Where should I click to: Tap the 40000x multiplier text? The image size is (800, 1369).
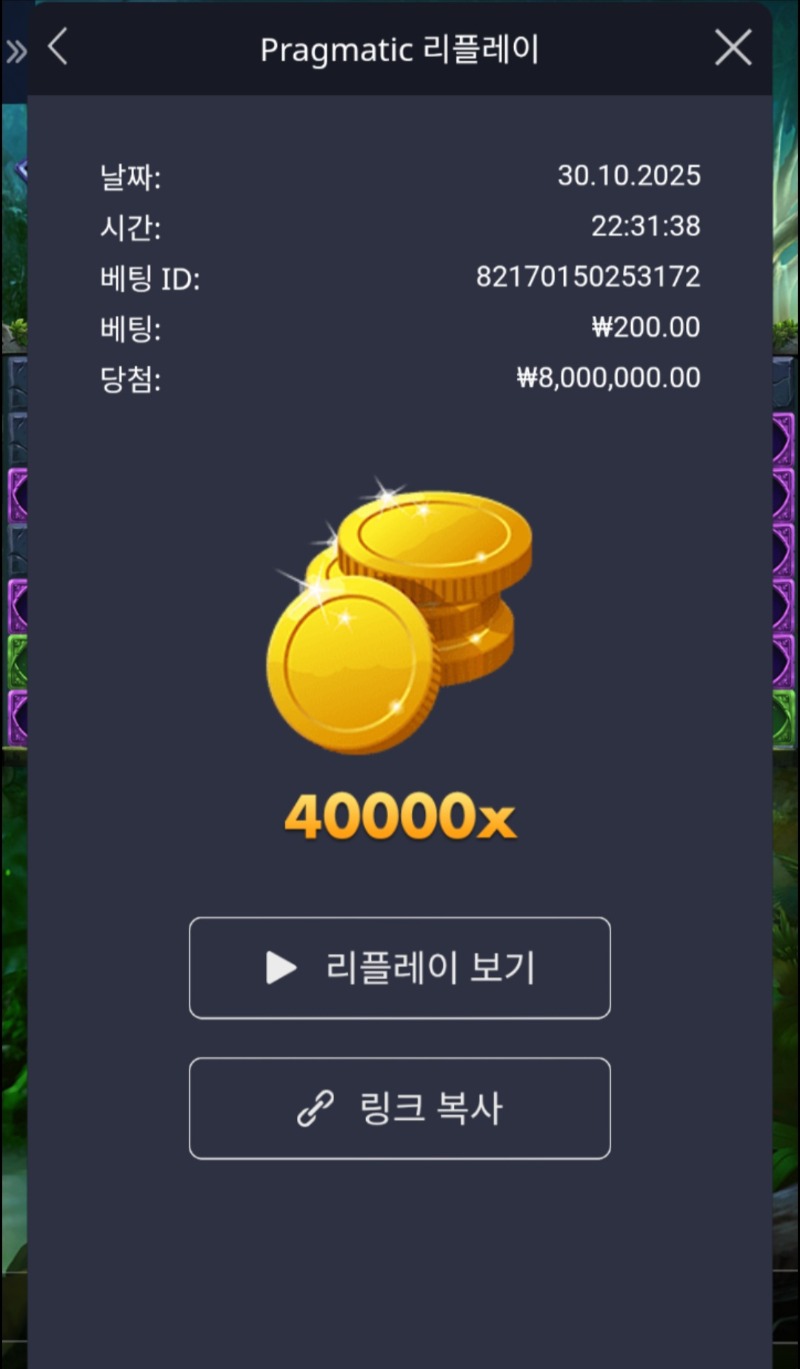[400, 818]
